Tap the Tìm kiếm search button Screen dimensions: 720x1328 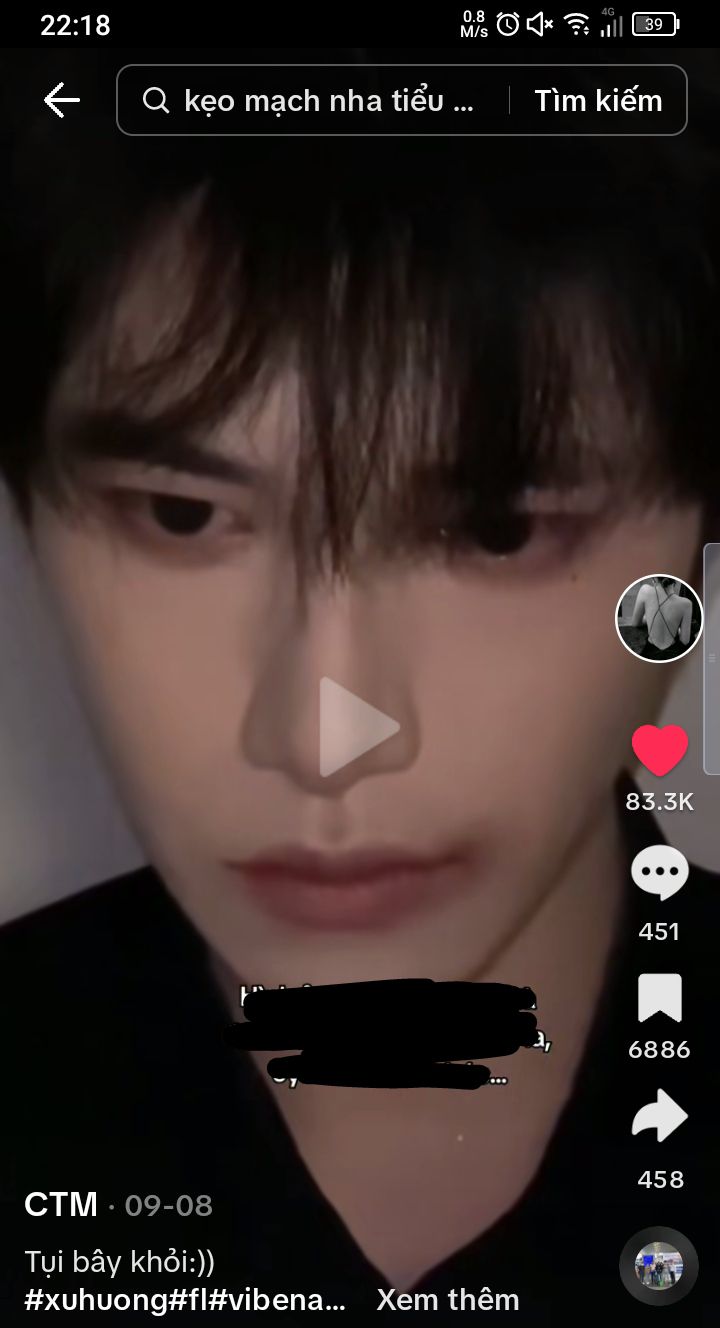[x=598, y=100]
